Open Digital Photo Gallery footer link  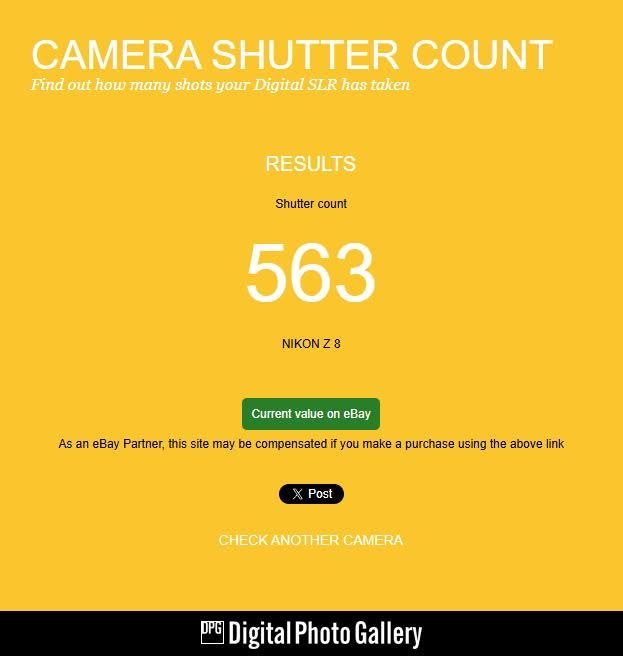click(x=311, y=634)
